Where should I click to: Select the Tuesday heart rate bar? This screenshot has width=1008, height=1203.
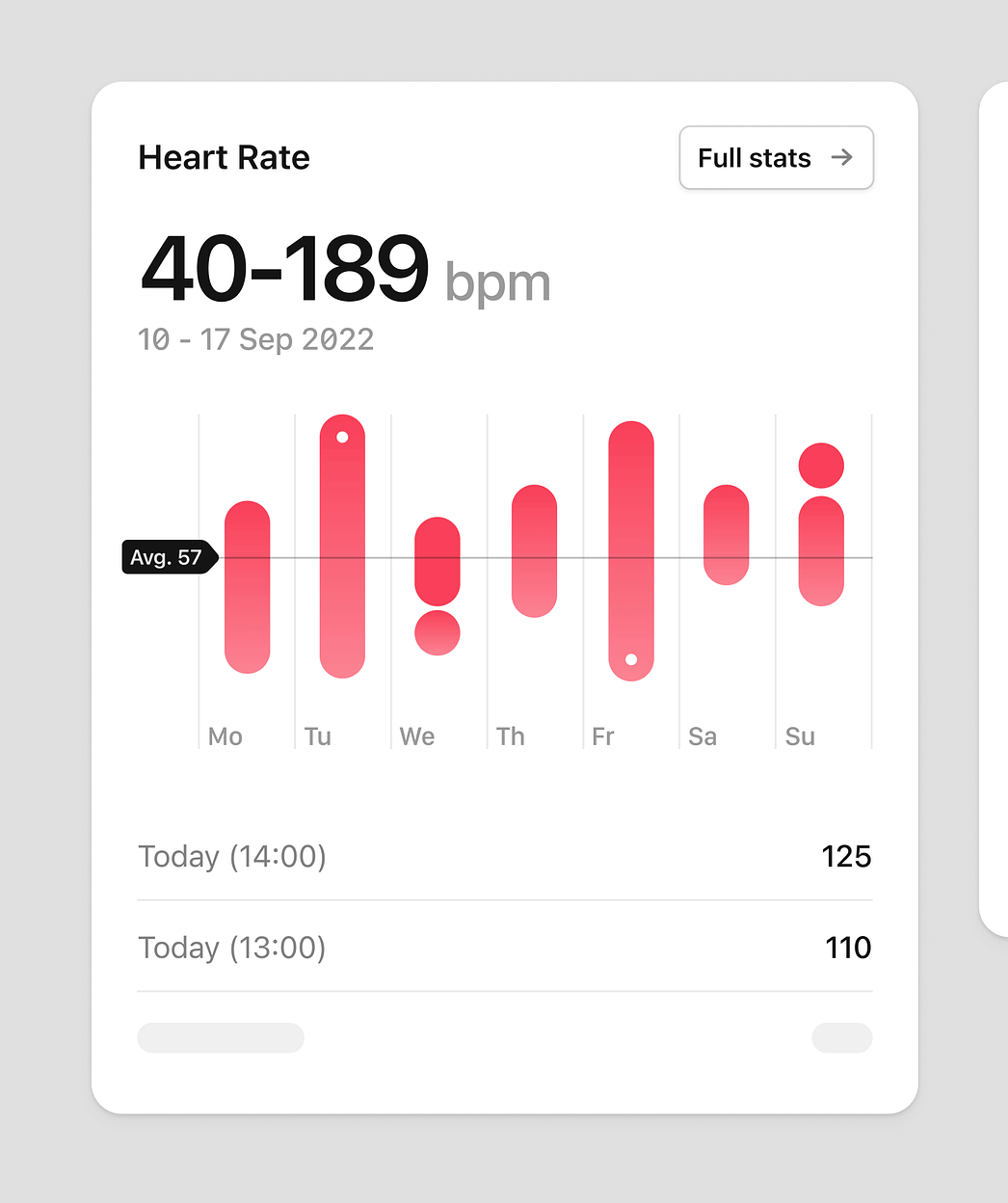[342, 547]
